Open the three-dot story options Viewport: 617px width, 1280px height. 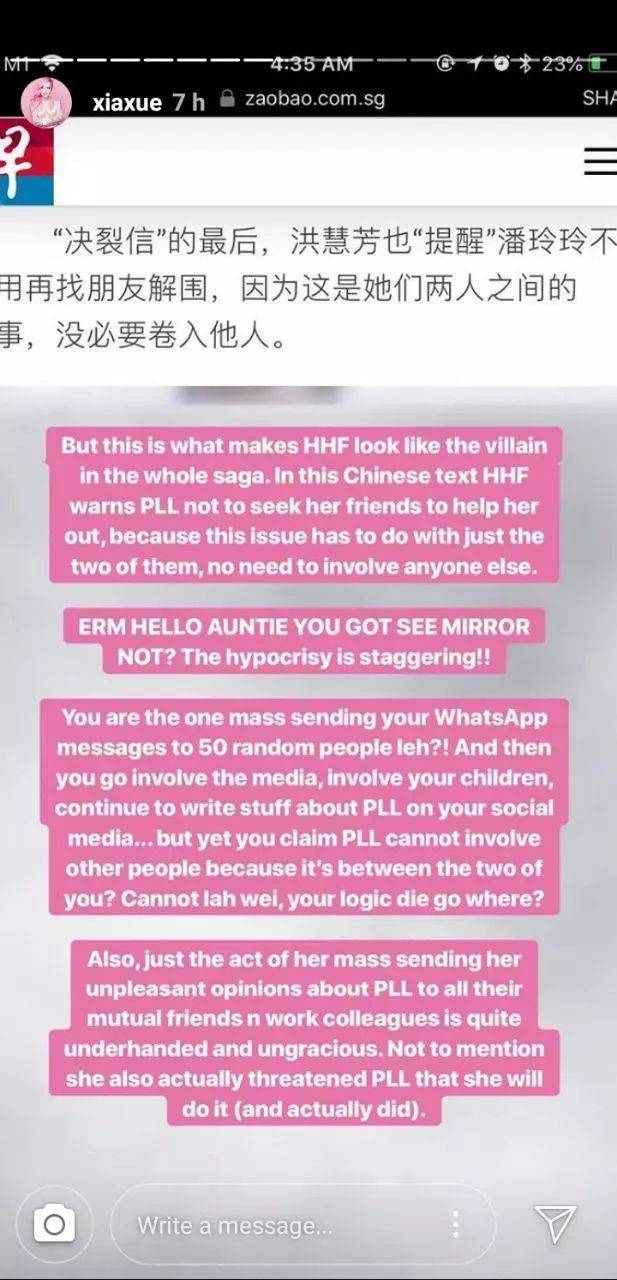456,1224
